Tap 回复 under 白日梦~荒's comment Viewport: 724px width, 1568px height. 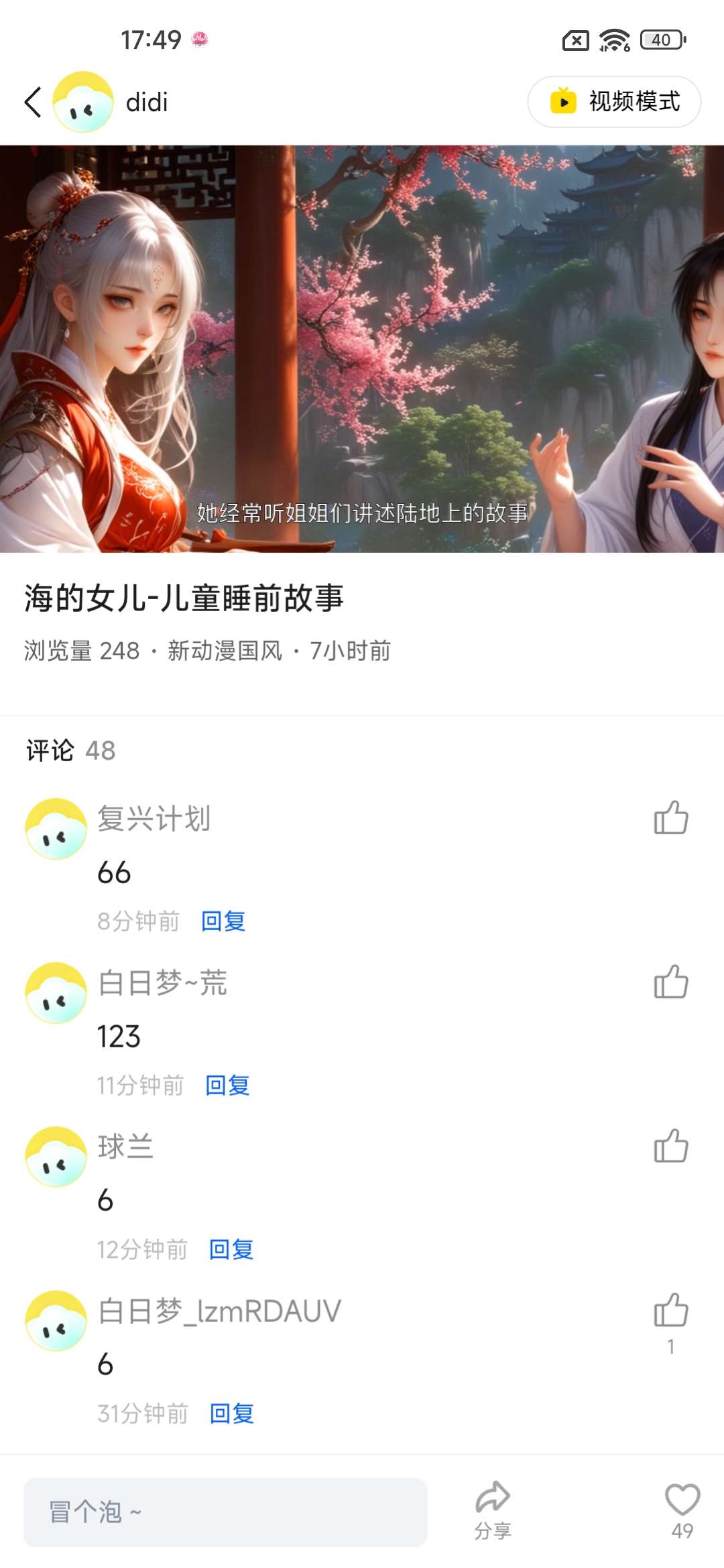[x=227, y=1086]
